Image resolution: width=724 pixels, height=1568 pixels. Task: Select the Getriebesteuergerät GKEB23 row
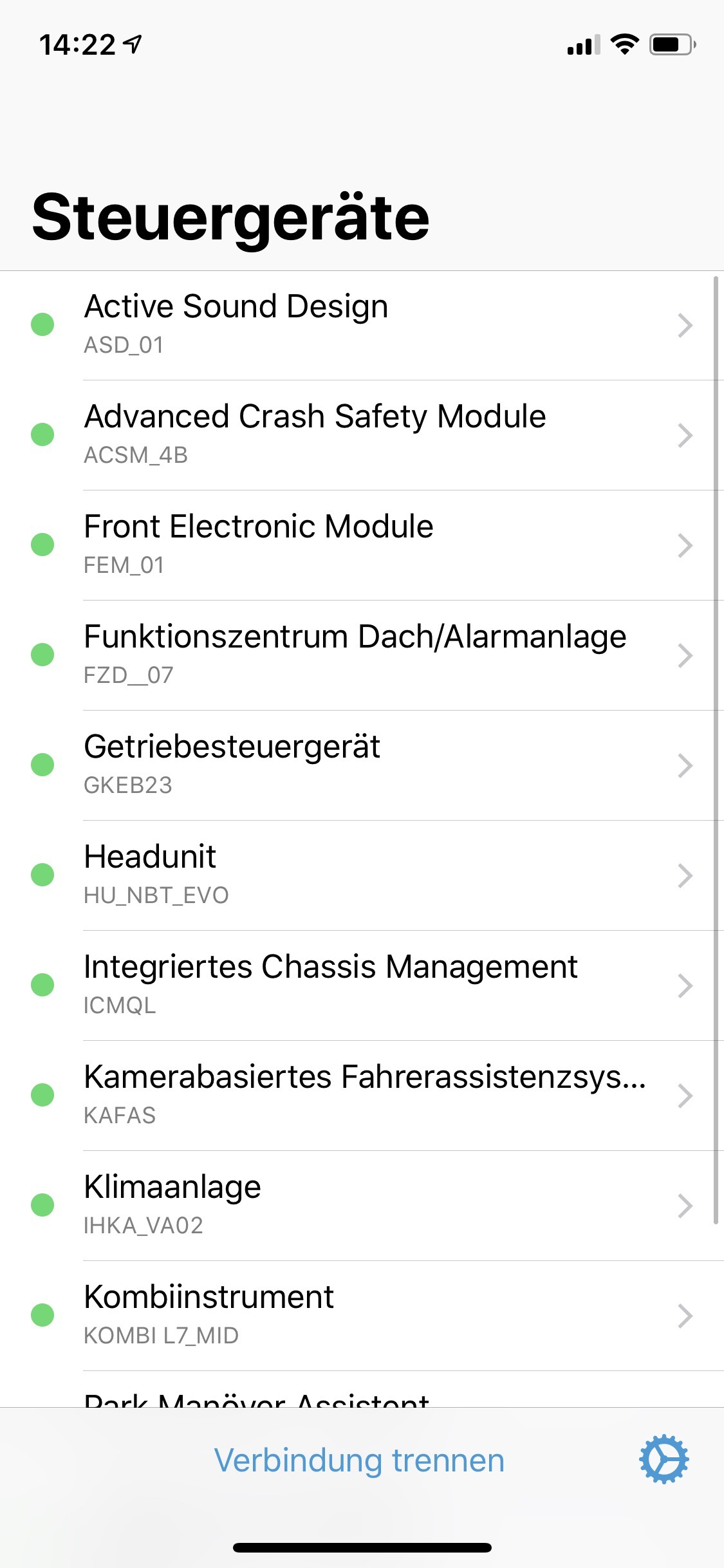click(x=360, y=765)
